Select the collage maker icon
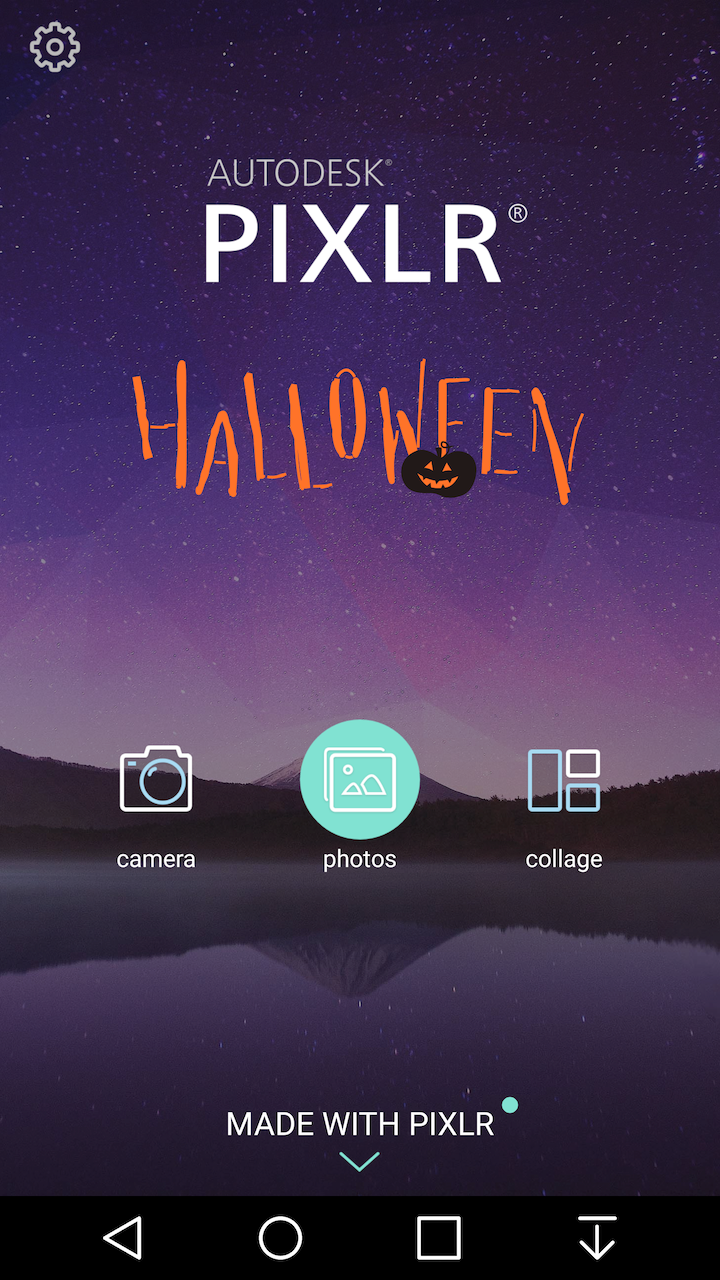 tap(563, 782)
